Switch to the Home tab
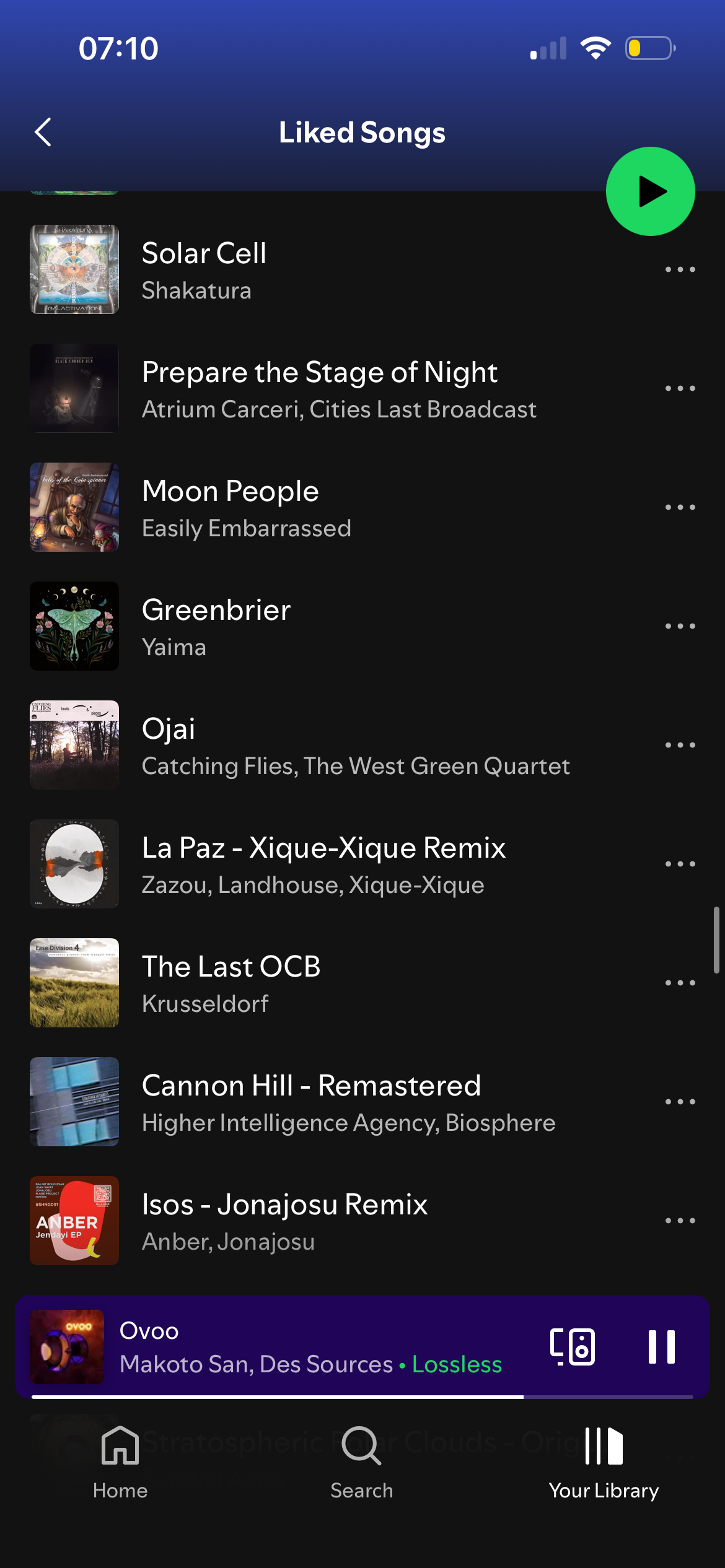 coord(120,1461)
